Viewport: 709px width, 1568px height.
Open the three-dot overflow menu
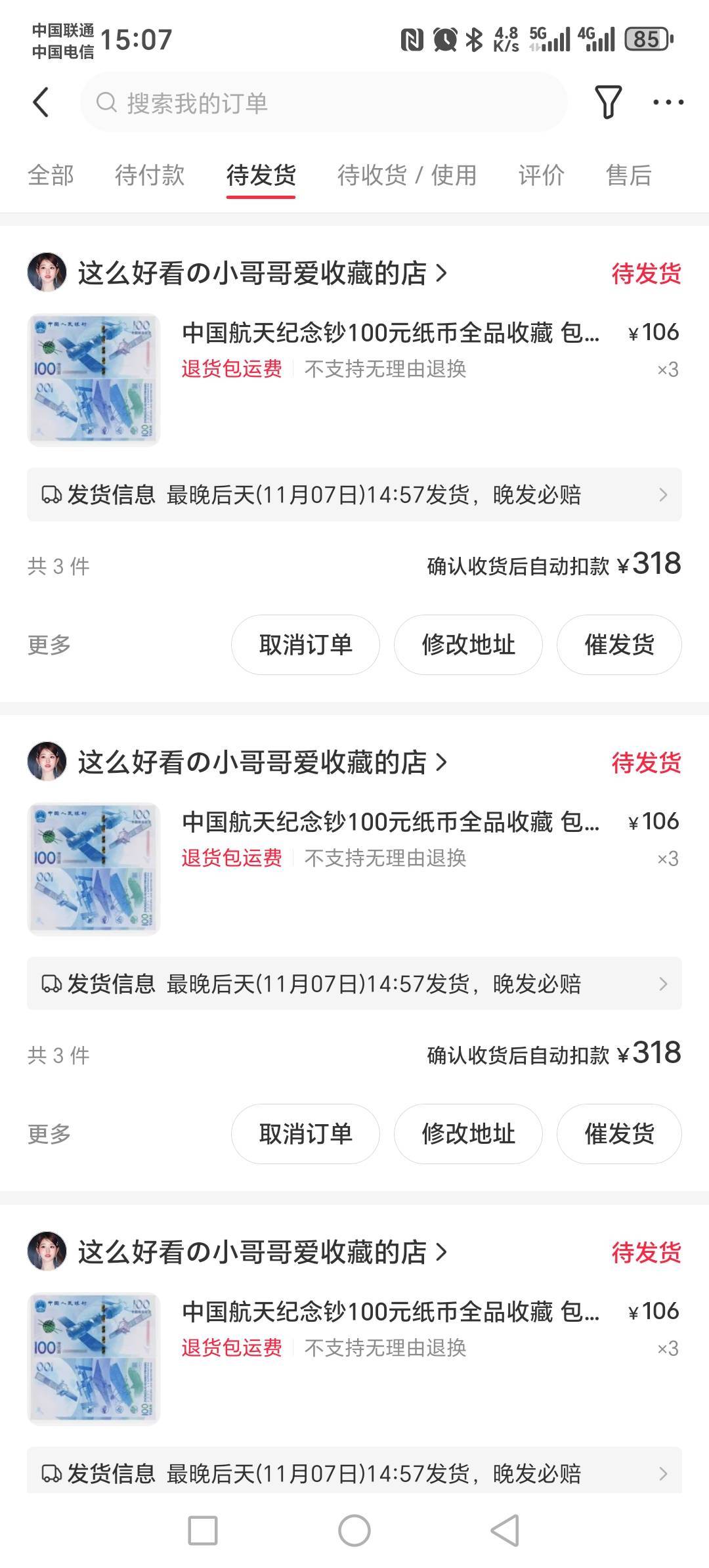668,102
